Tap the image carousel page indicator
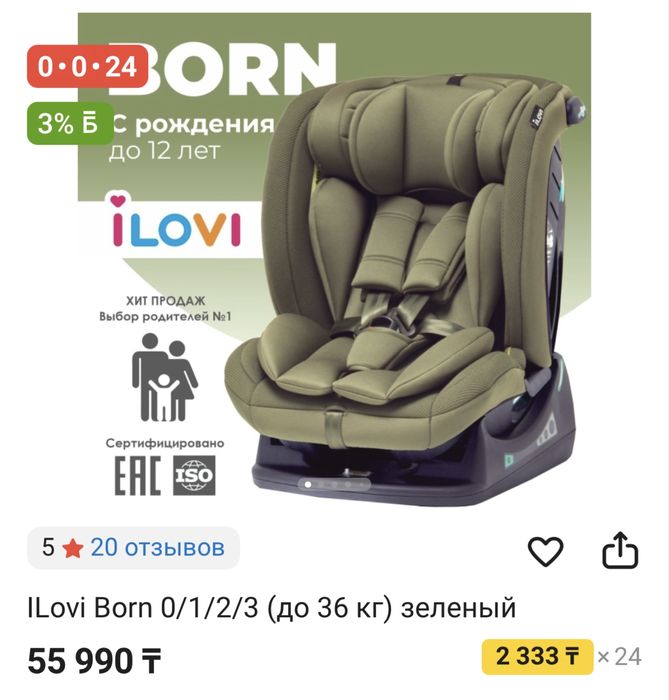This screenshot has width=669, height=700. 334,484
